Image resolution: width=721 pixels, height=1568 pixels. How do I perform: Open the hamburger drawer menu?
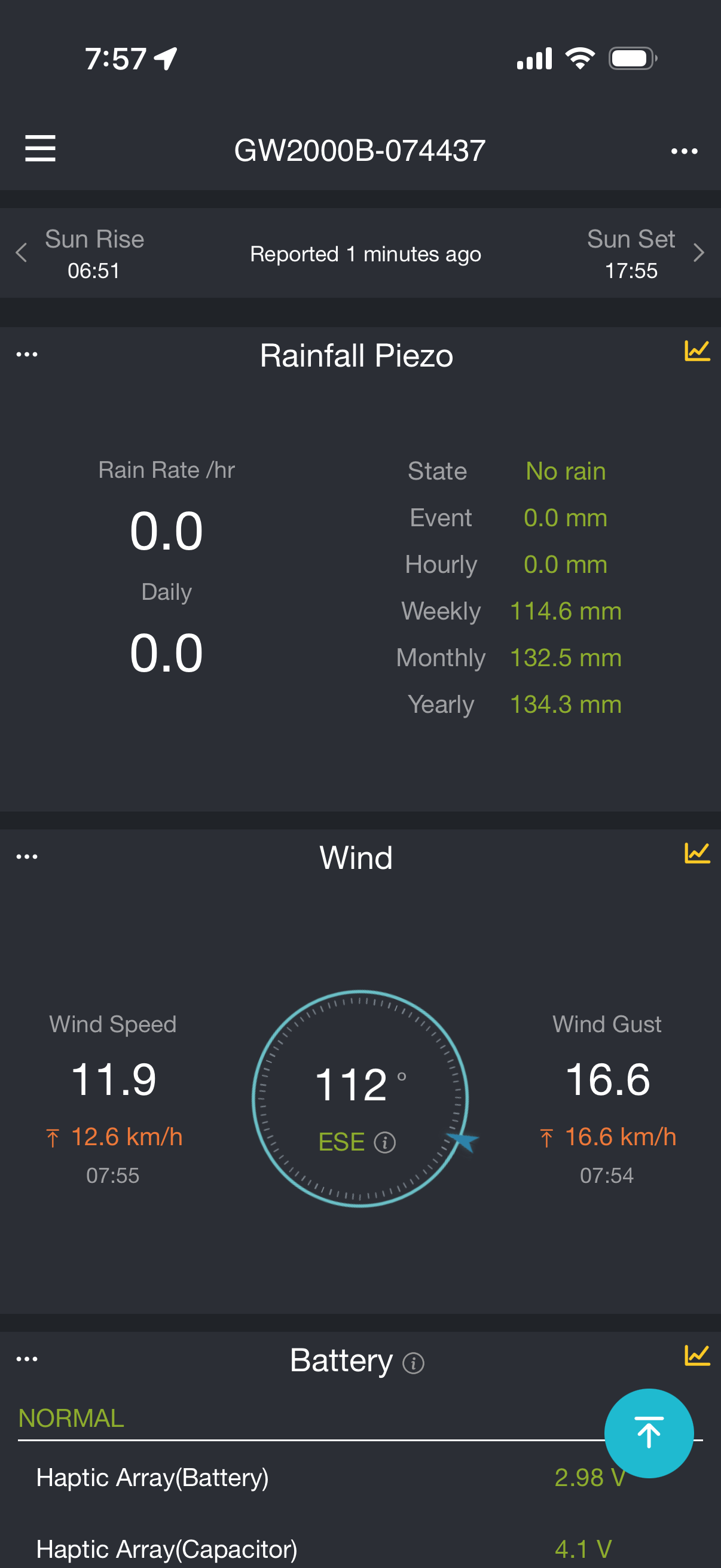pyautogui.click(x=40, y=149)
